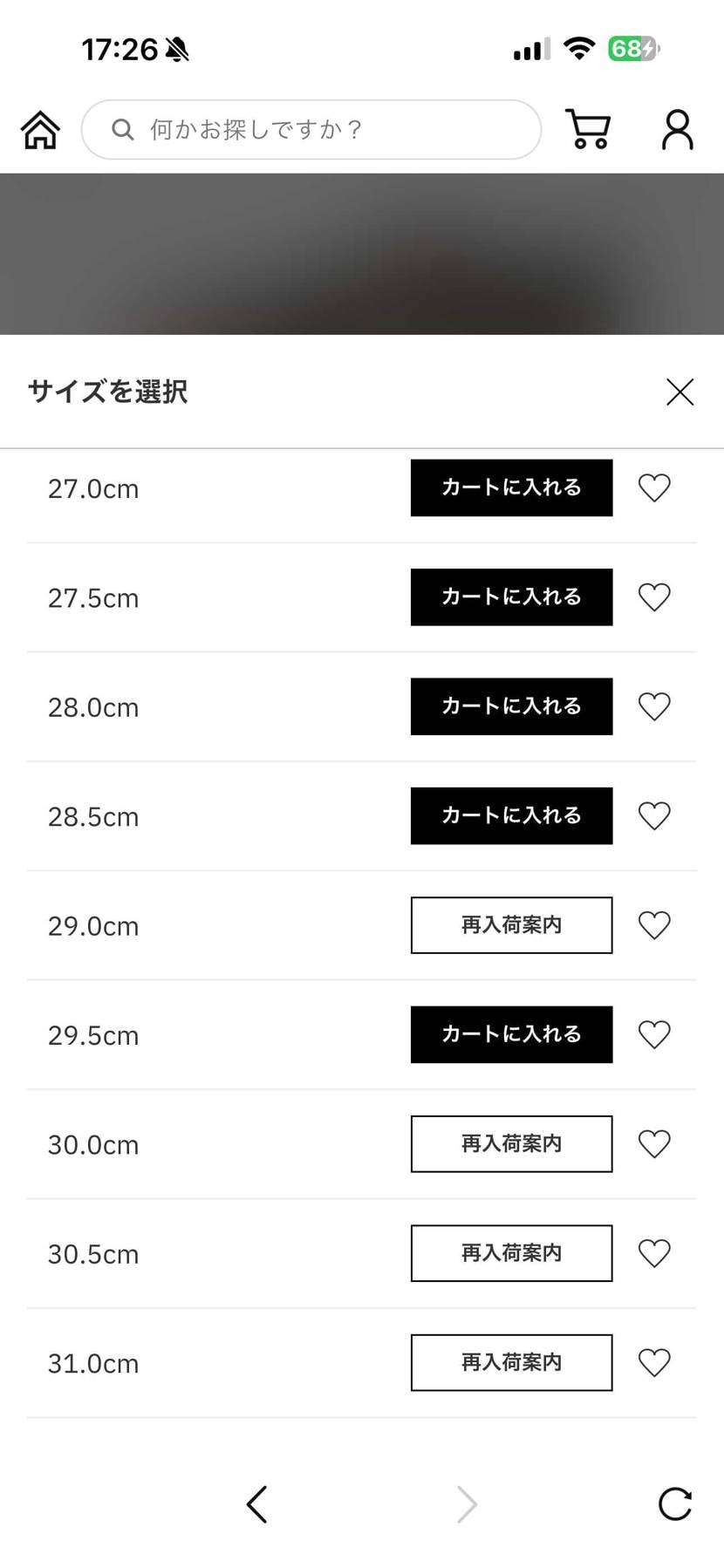
Task: Favorite the 31.0cm size option
Action: tap(654, 1362)
